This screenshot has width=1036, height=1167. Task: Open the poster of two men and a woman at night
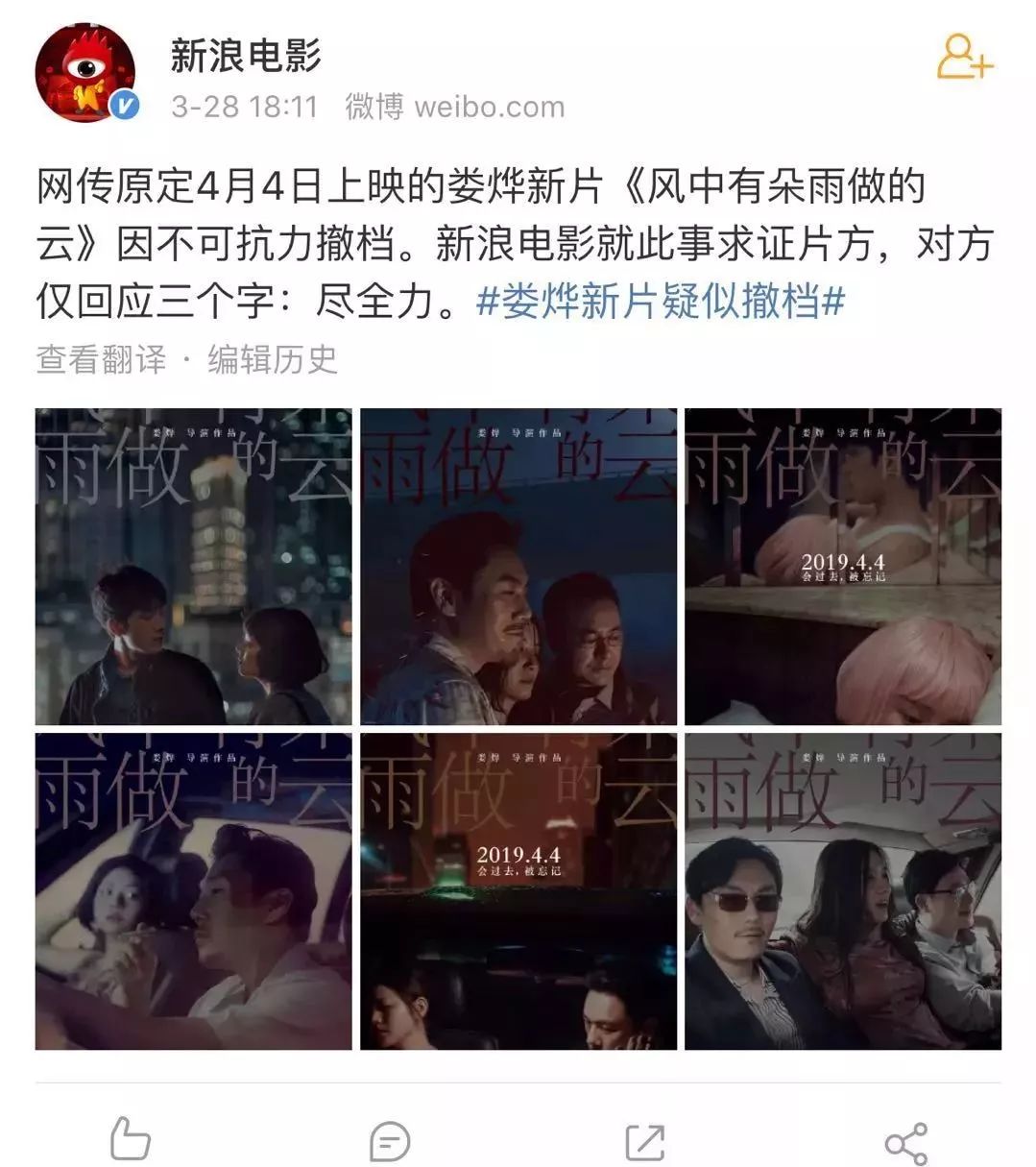tap(518, 567)
